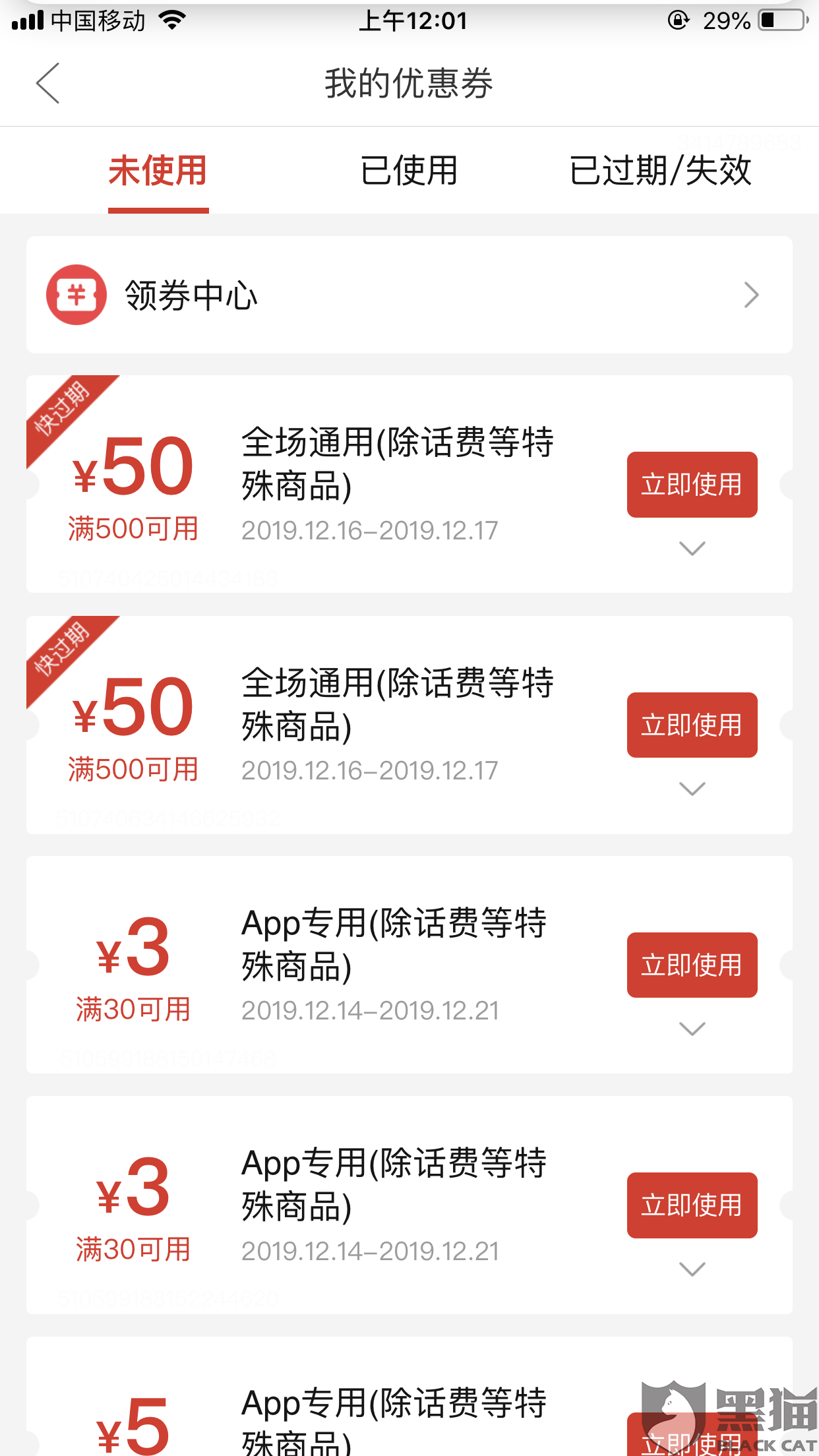Viewport: 819px width, 1456px height.
Task: Expand details of the second ¥3 coupon
Action: [x=692, y=1269]
